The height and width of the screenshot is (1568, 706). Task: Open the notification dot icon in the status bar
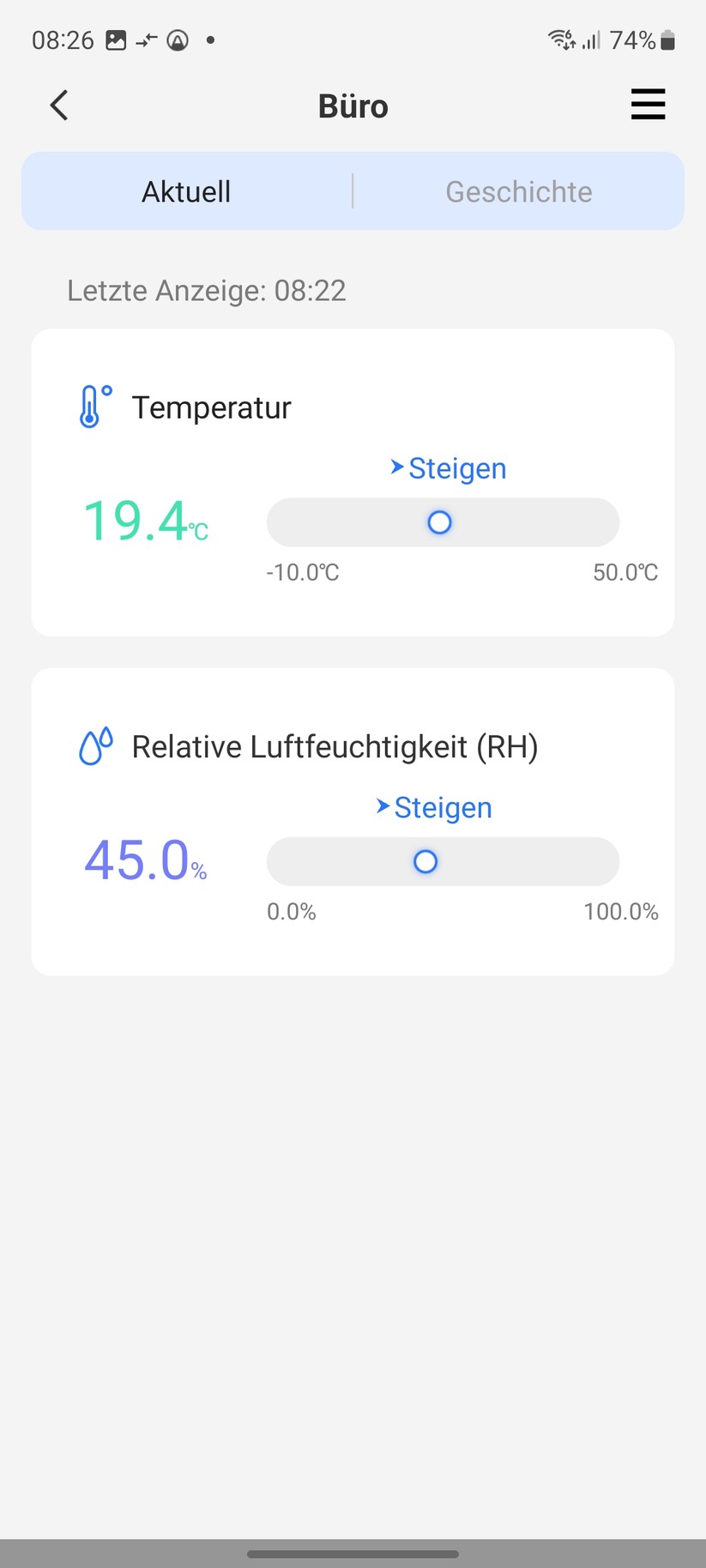click(x=208, y=39)
